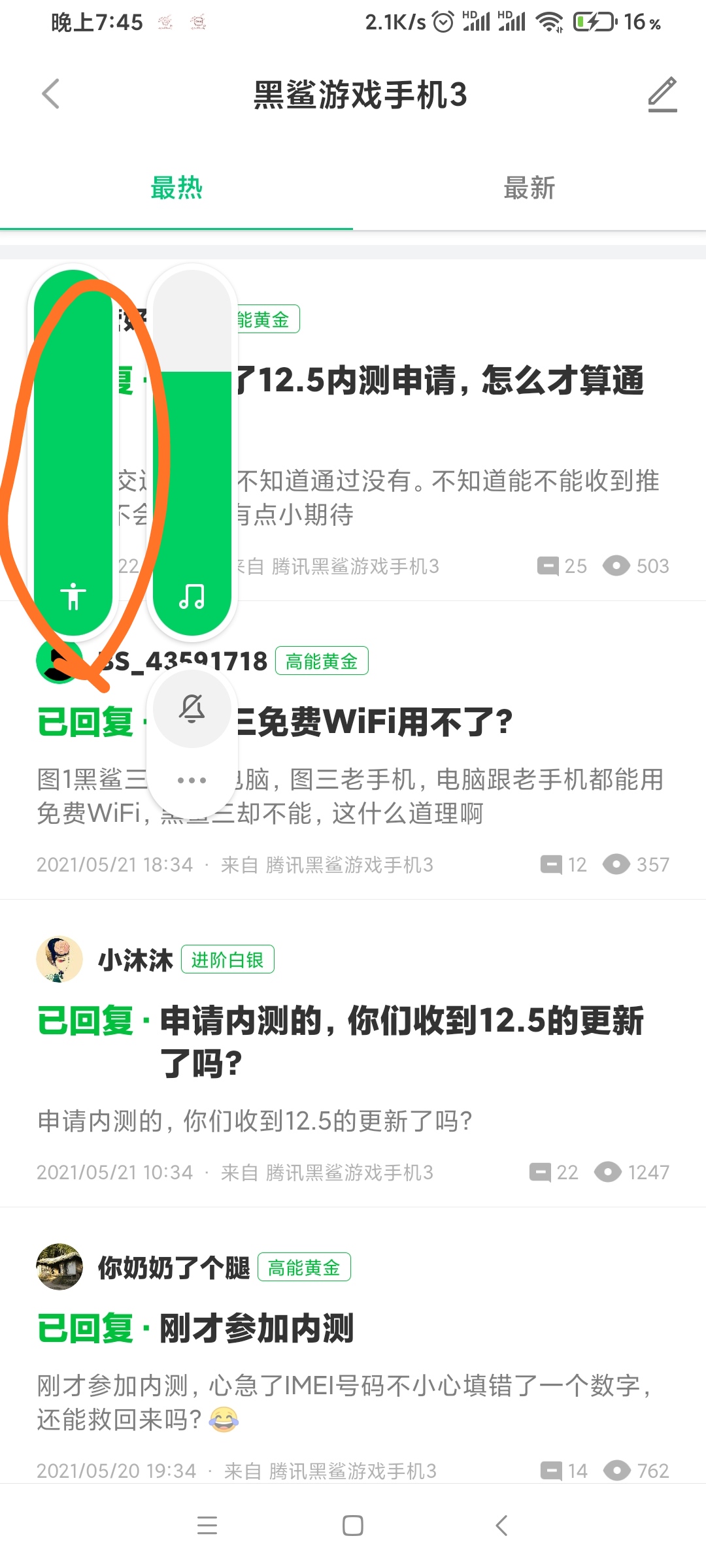
Task: Go back from 黑鲨游戏手机3 forum
Action: [x=51, y=94]
